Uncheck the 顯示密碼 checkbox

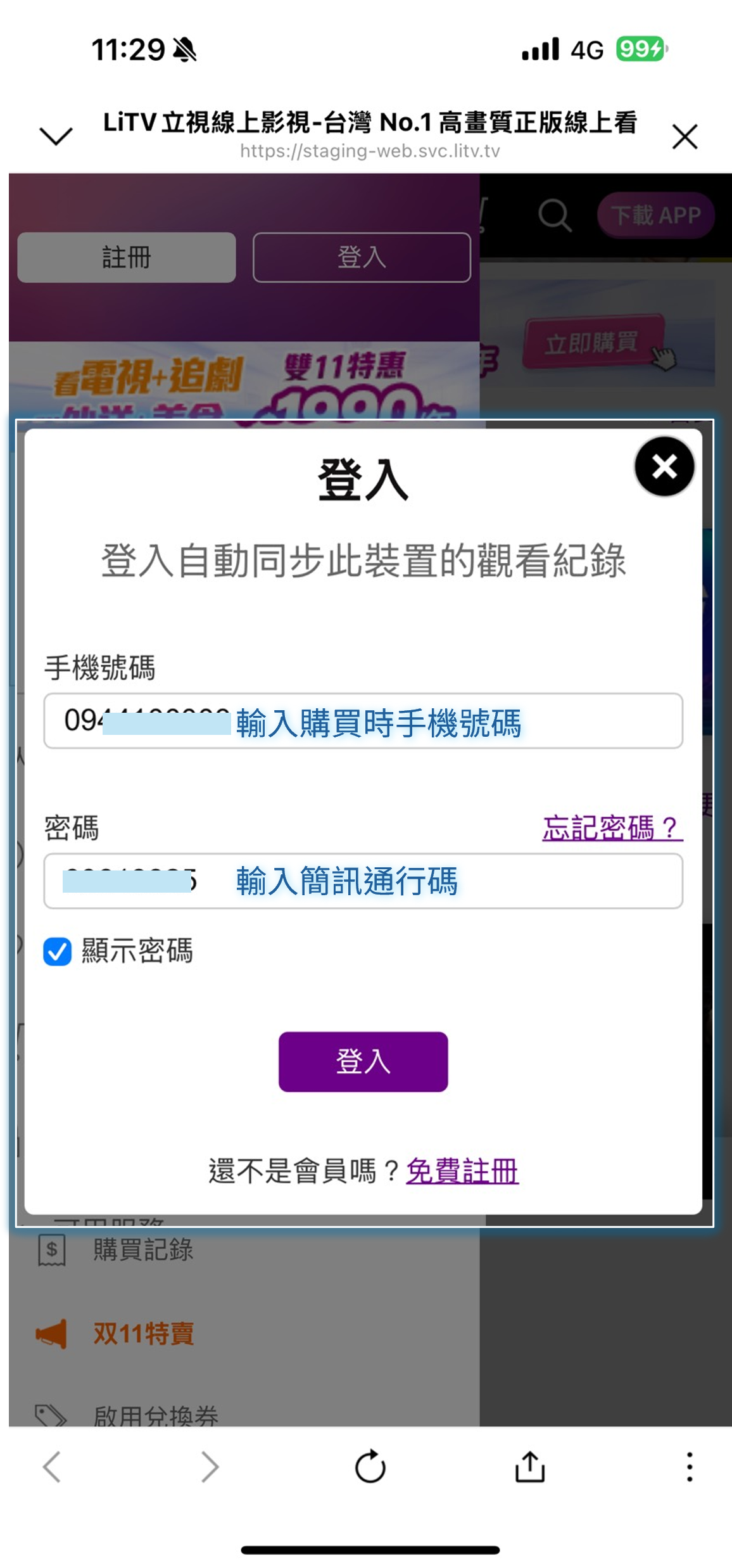click(57, 951)
